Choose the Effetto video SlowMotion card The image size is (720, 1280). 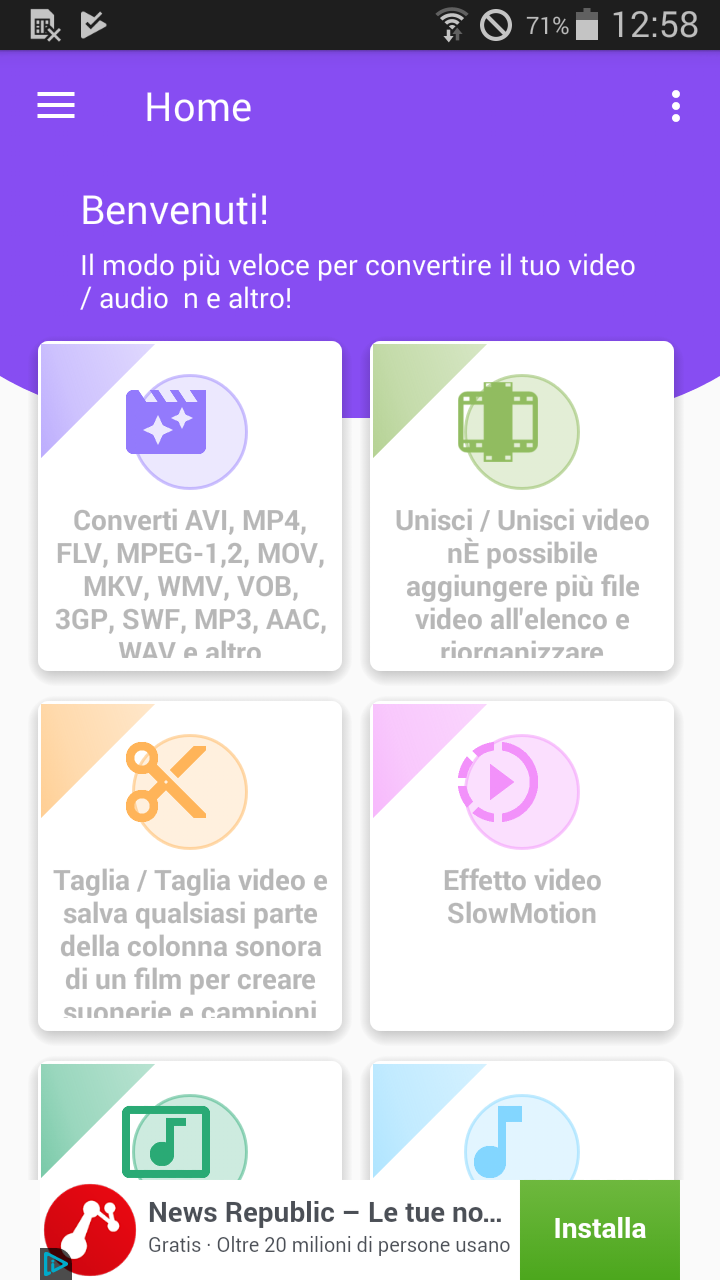point(522,866)
